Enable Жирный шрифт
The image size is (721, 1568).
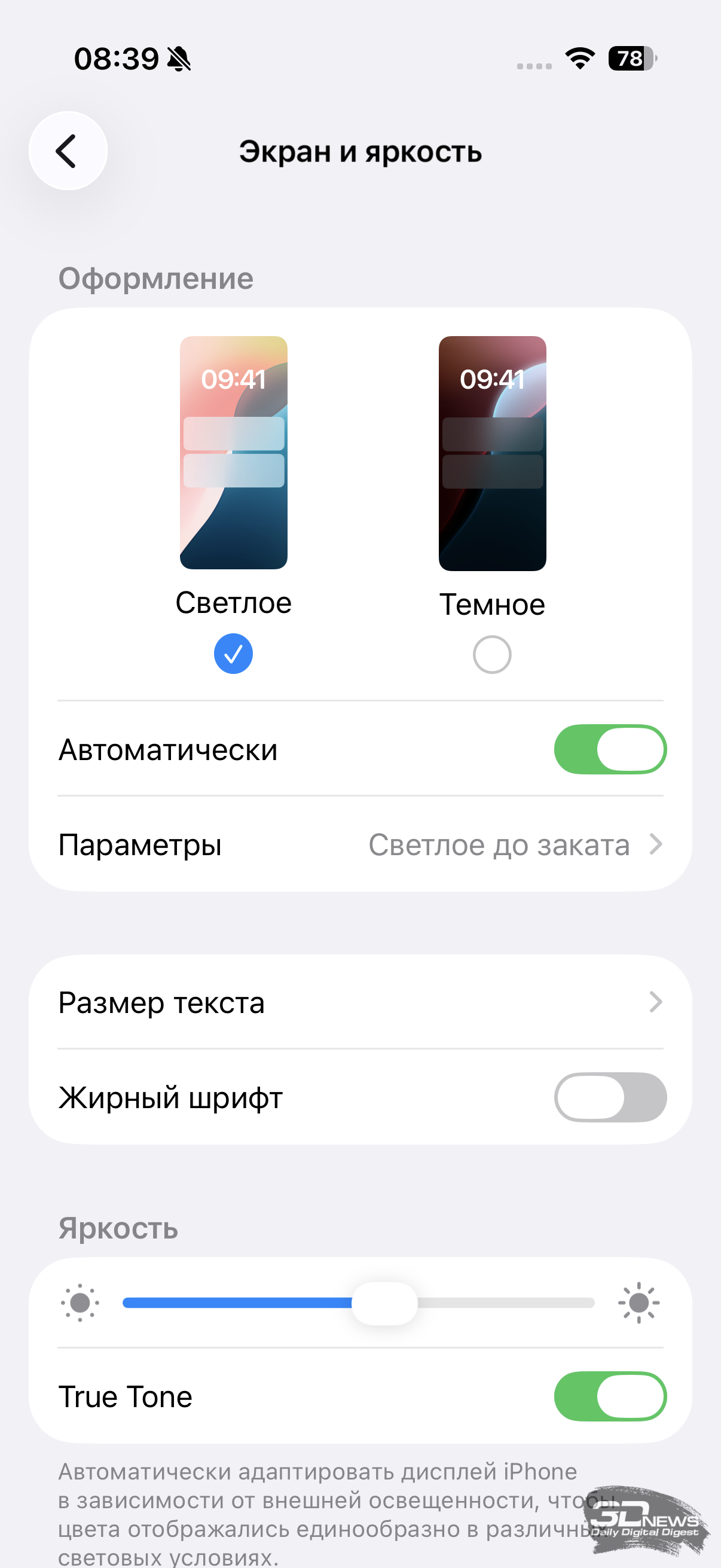click(x=610, y=1097)
